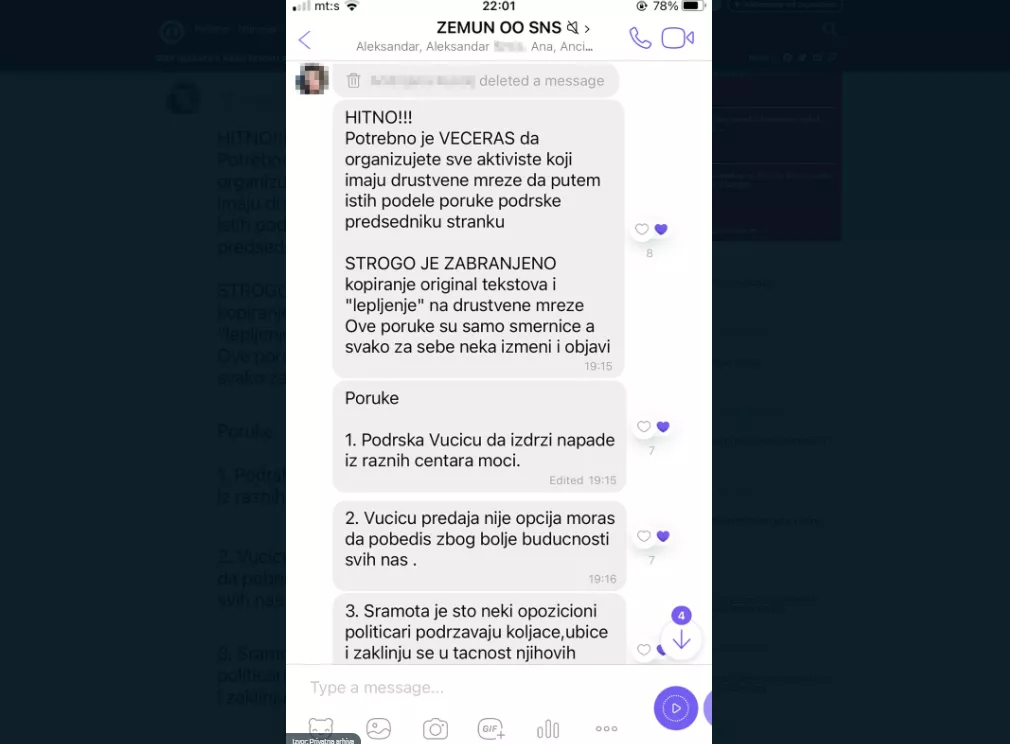
Task: Show more attachment options
Action: click(x=606, y=729)
